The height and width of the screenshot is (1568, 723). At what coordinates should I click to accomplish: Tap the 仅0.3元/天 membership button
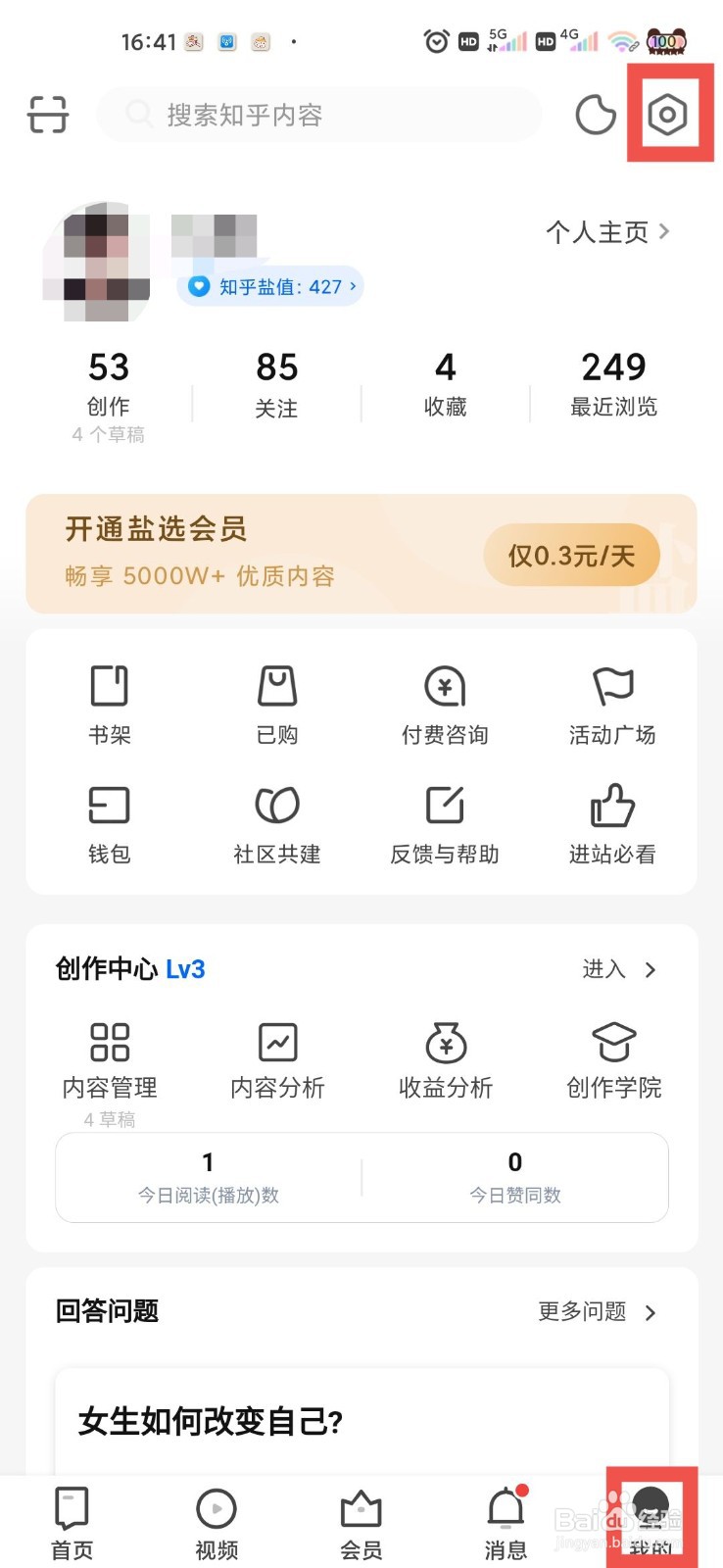click(571, 556)
